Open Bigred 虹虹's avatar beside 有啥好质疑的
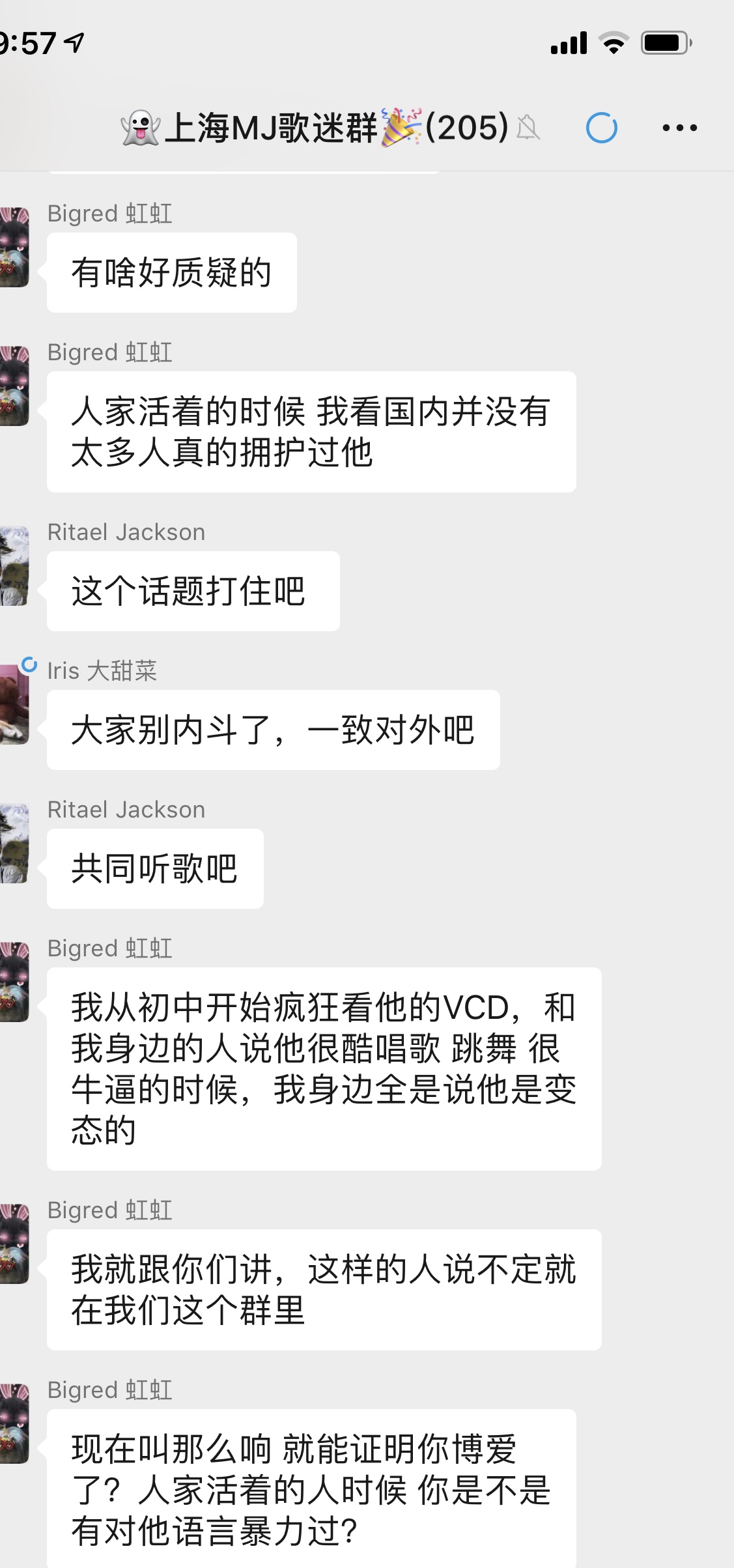 (14, 248)
